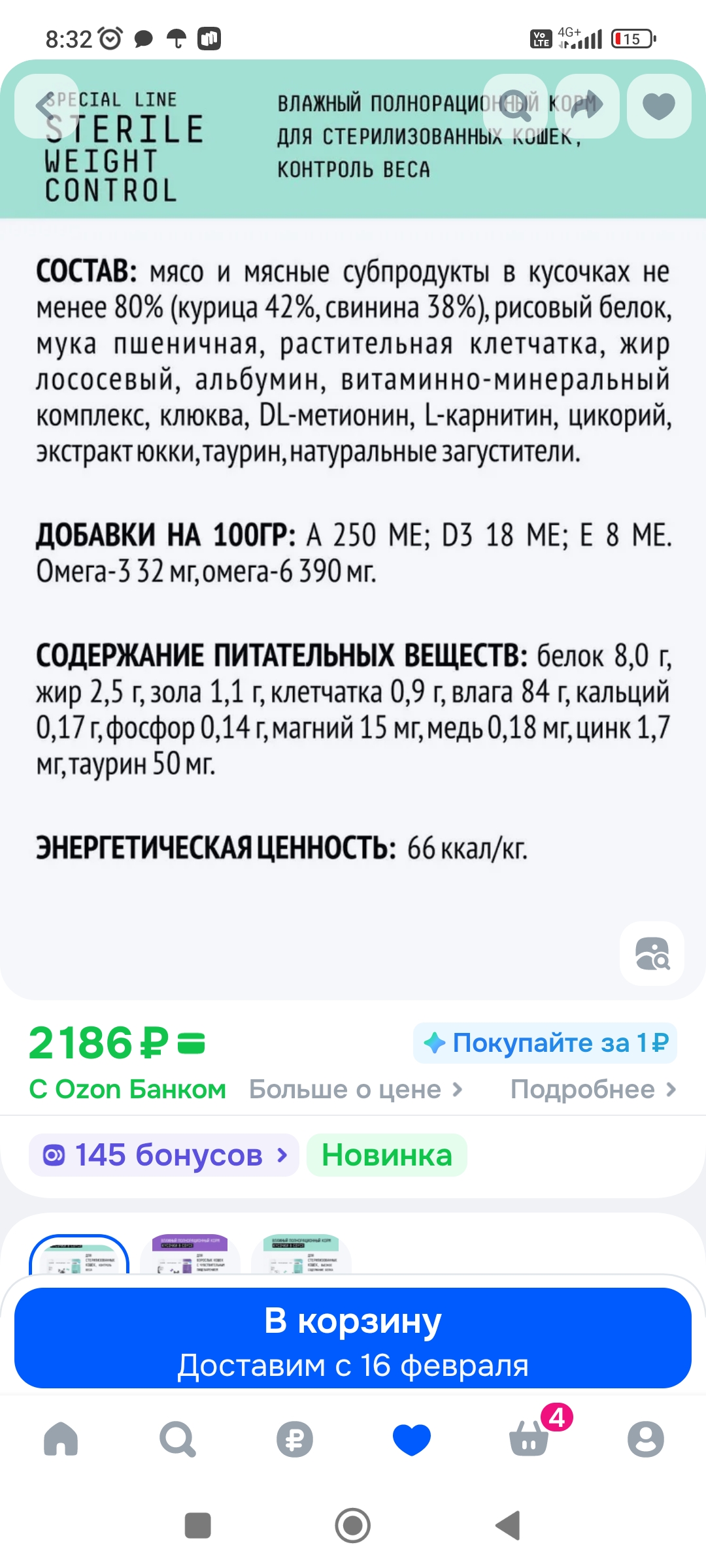Tap the «Подробнее» link
Image resolution: width=706 pixels, height=1568 pixels.
[x=593, y=1089]
